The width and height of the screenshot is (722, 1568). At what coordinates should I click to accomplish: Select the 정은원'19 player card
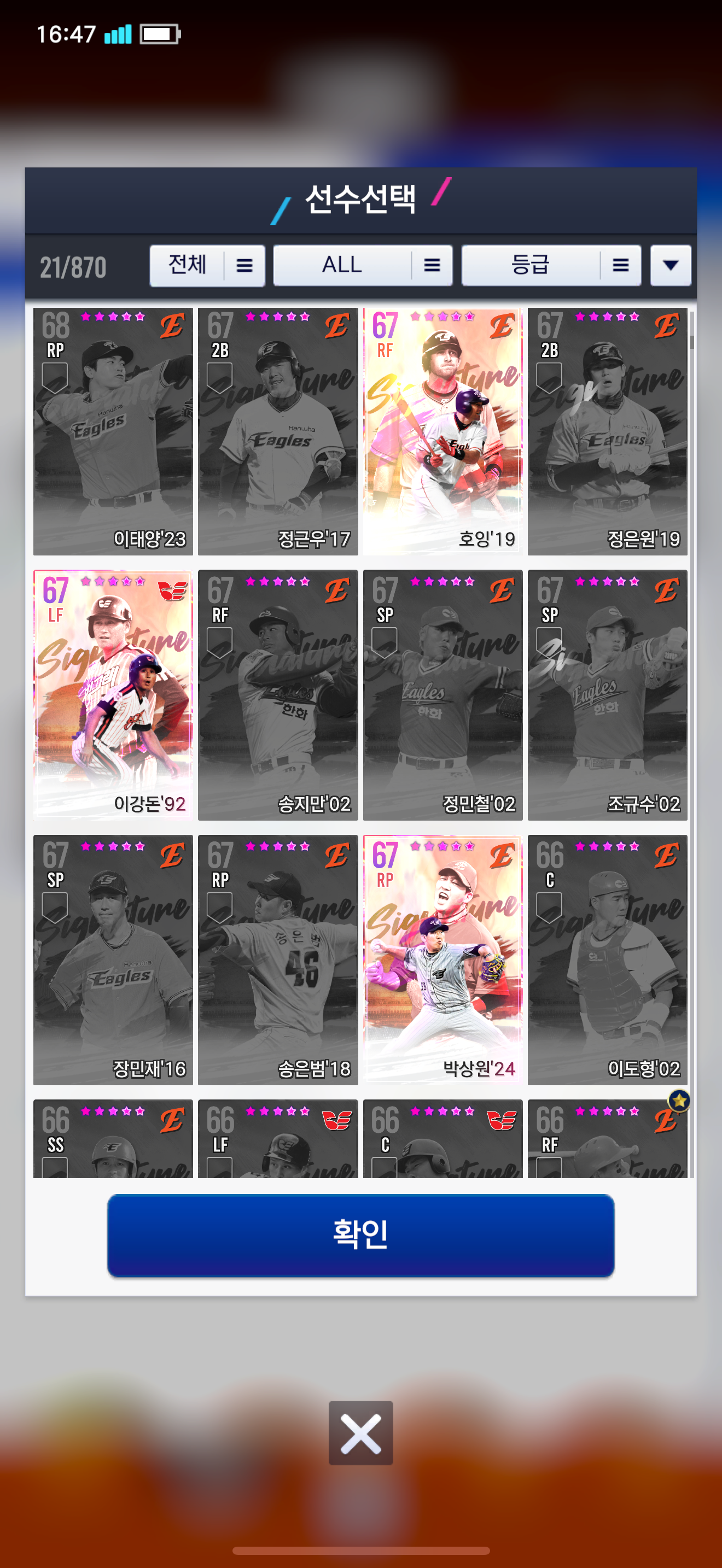[608, 431]
